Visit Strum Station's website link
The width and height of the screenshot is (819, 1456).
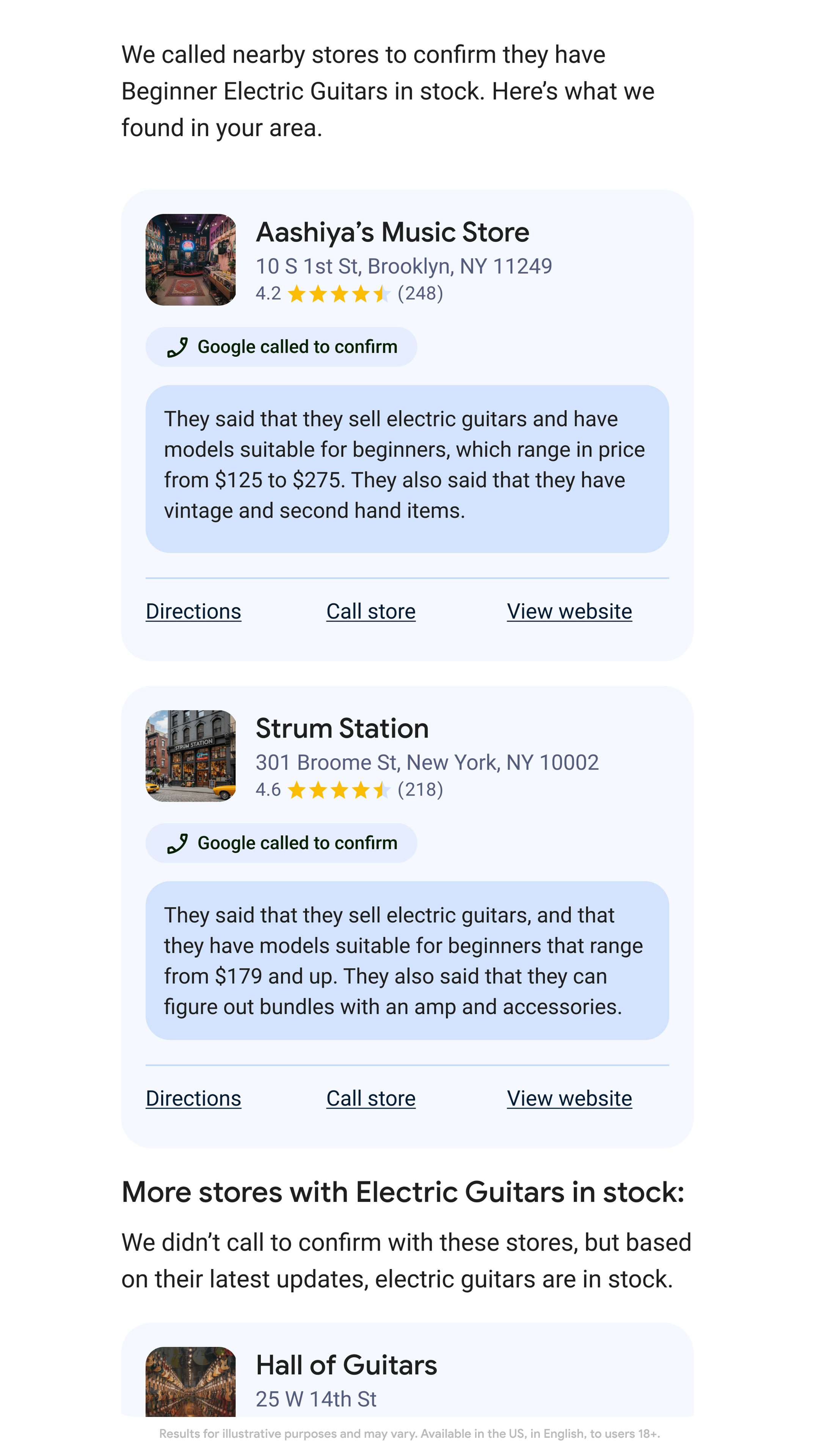[x=569, y=1099]
